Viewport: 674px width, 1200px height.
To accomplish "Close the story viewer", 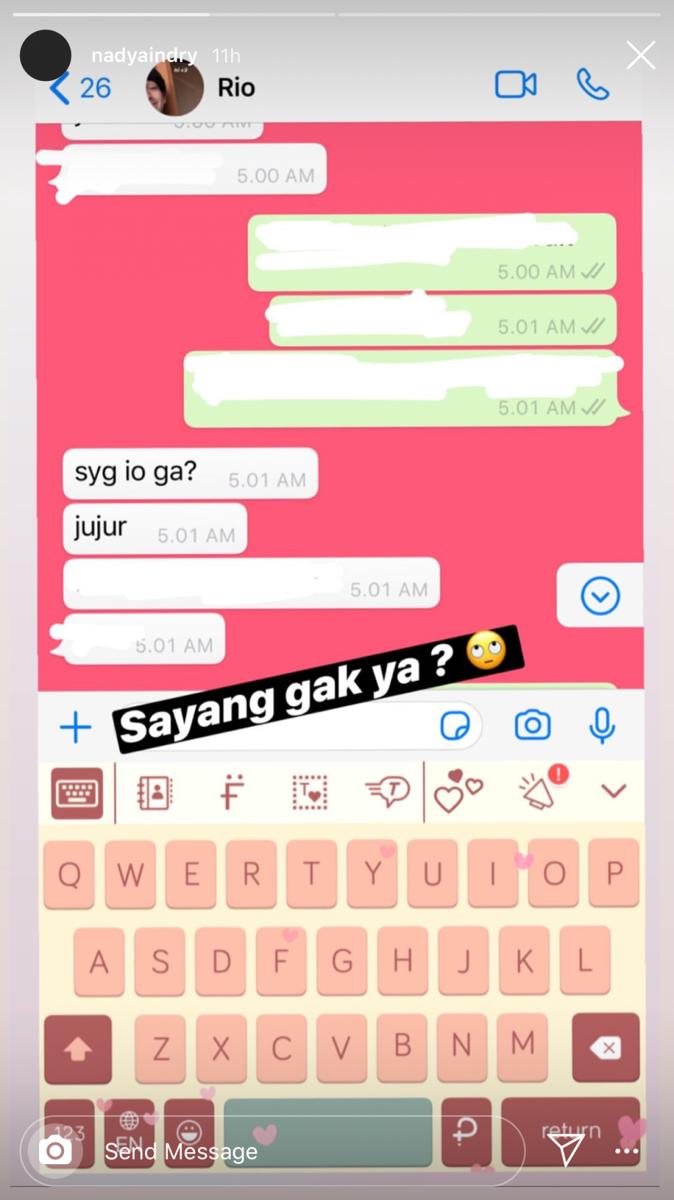I will coord(640,55).
